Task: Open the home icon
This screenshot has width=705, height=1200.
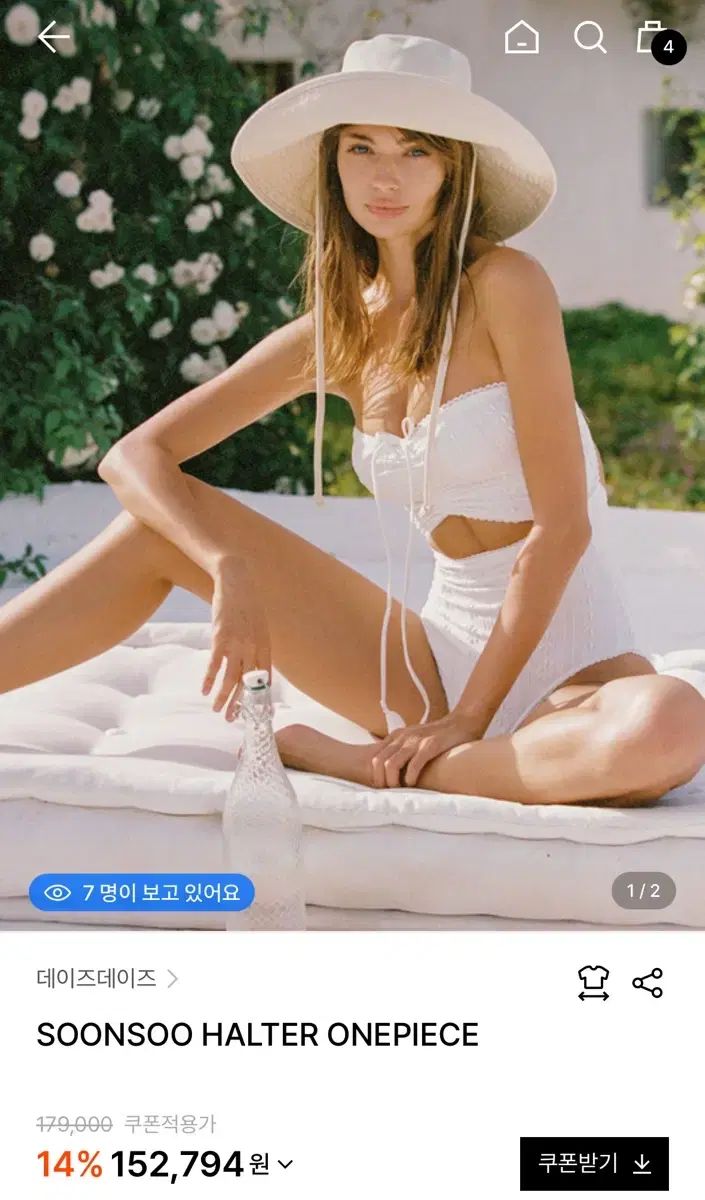Action: point(522,38)
